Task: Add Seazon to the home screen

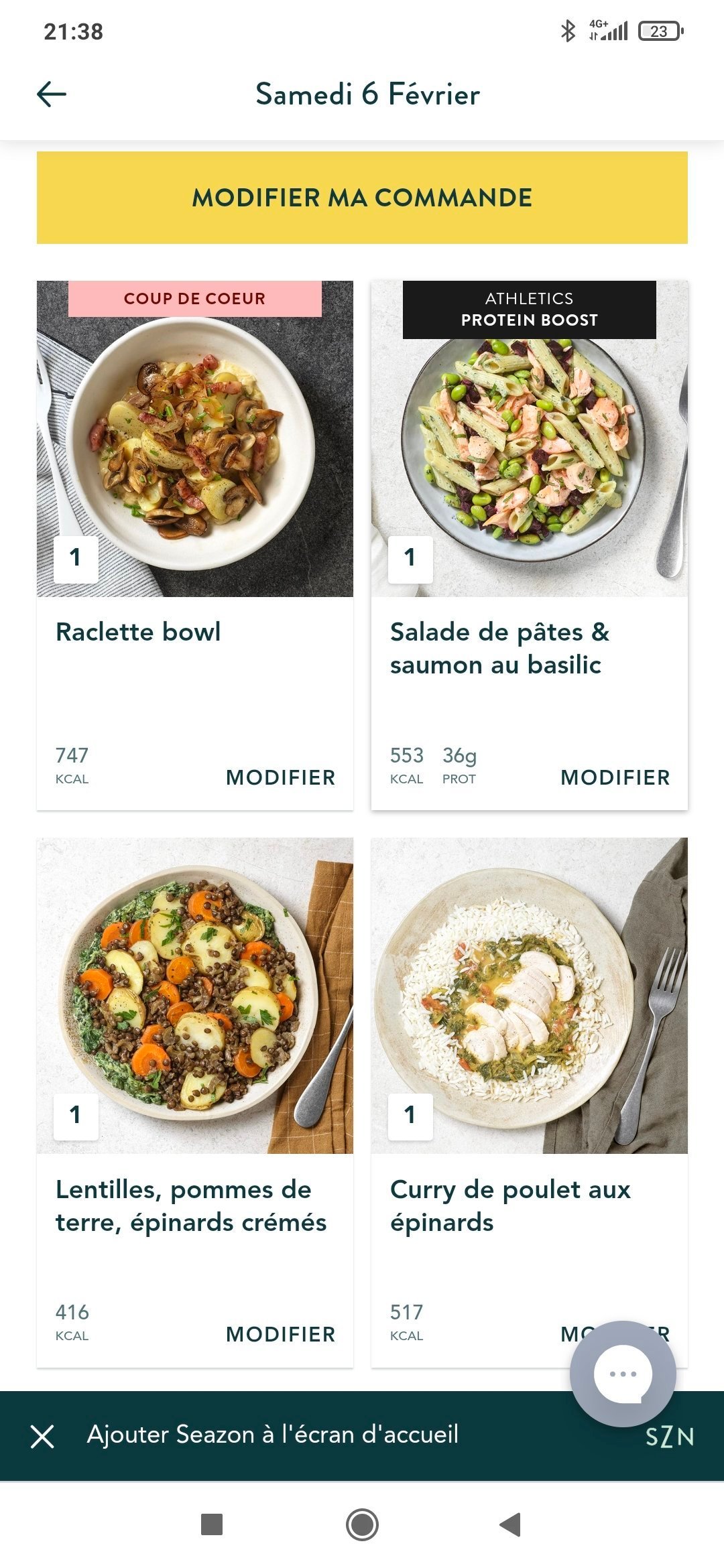Action: tap(273, 1435)
